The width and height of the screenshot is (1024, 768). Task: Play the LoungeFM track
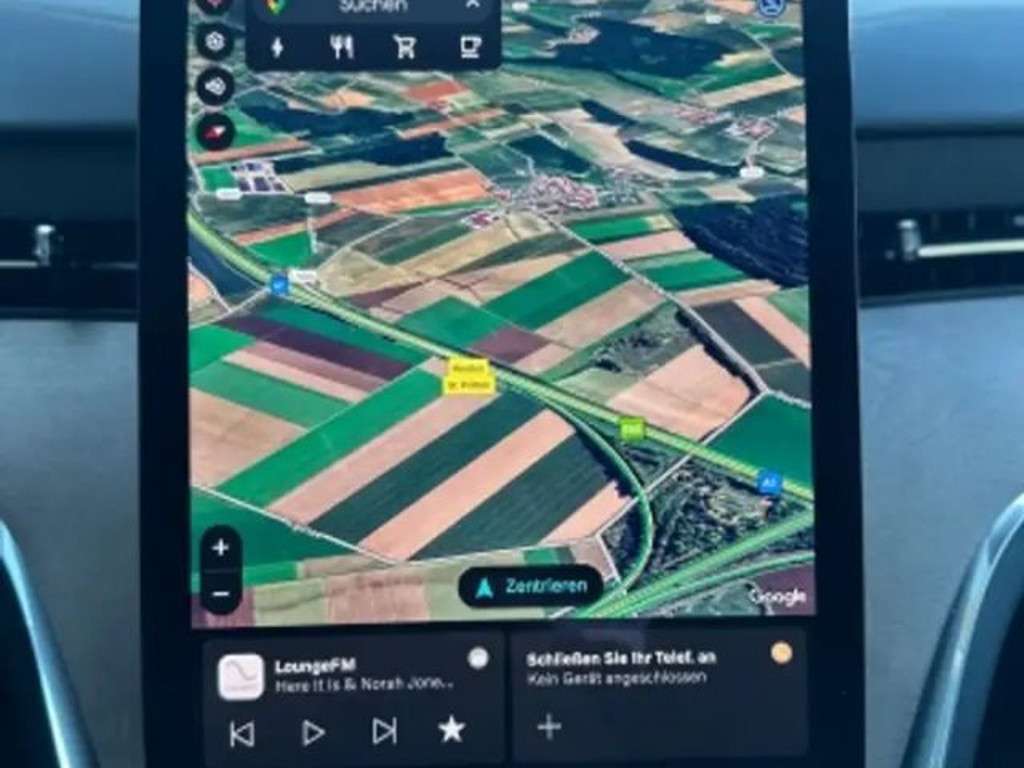pyautogui.click(x=313, y=733)
